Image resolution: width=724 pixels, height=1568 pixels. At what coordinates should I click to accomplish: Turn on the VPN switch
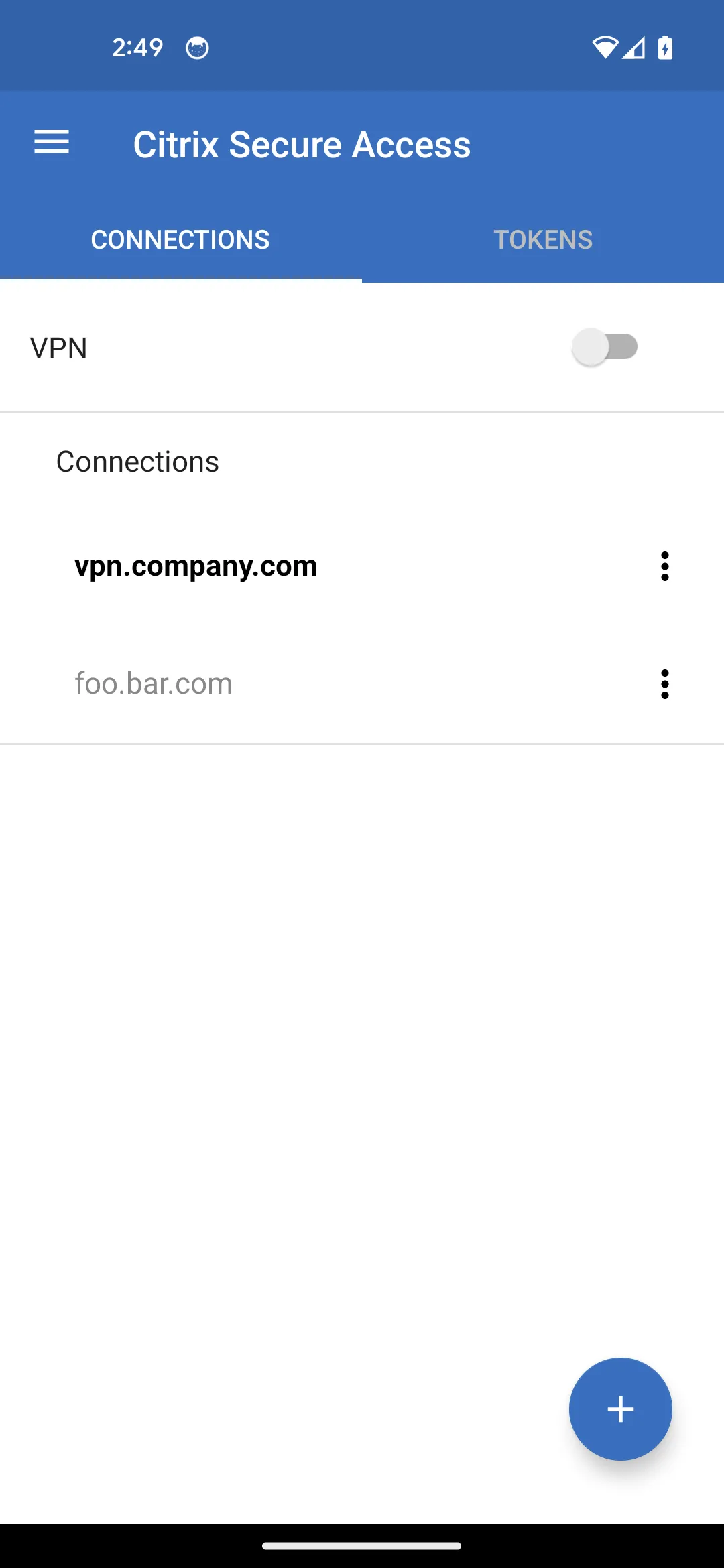(x=605, y=347)
